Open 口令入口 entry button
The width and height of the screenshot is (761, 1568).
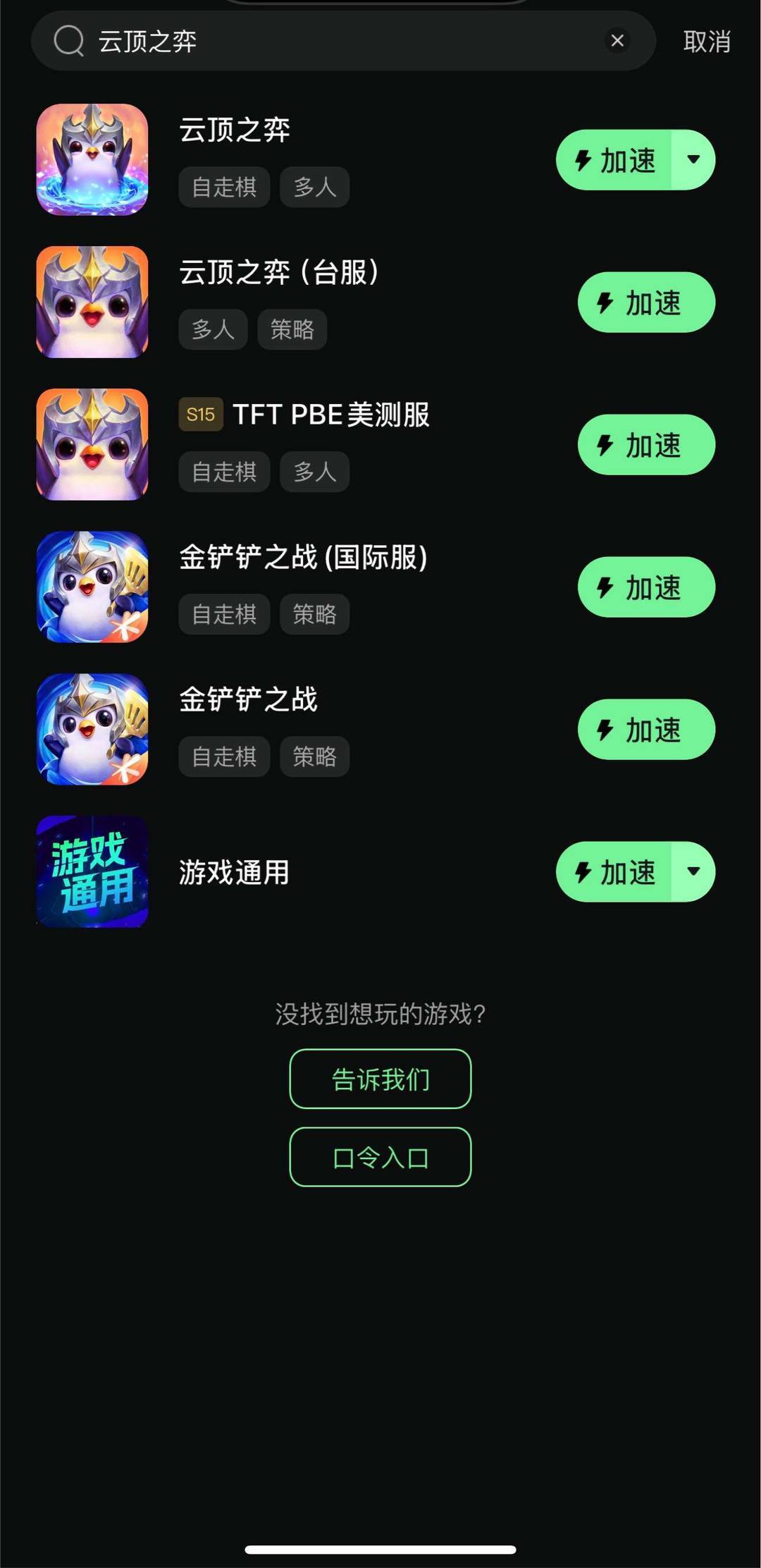[x=380, y=1156]
